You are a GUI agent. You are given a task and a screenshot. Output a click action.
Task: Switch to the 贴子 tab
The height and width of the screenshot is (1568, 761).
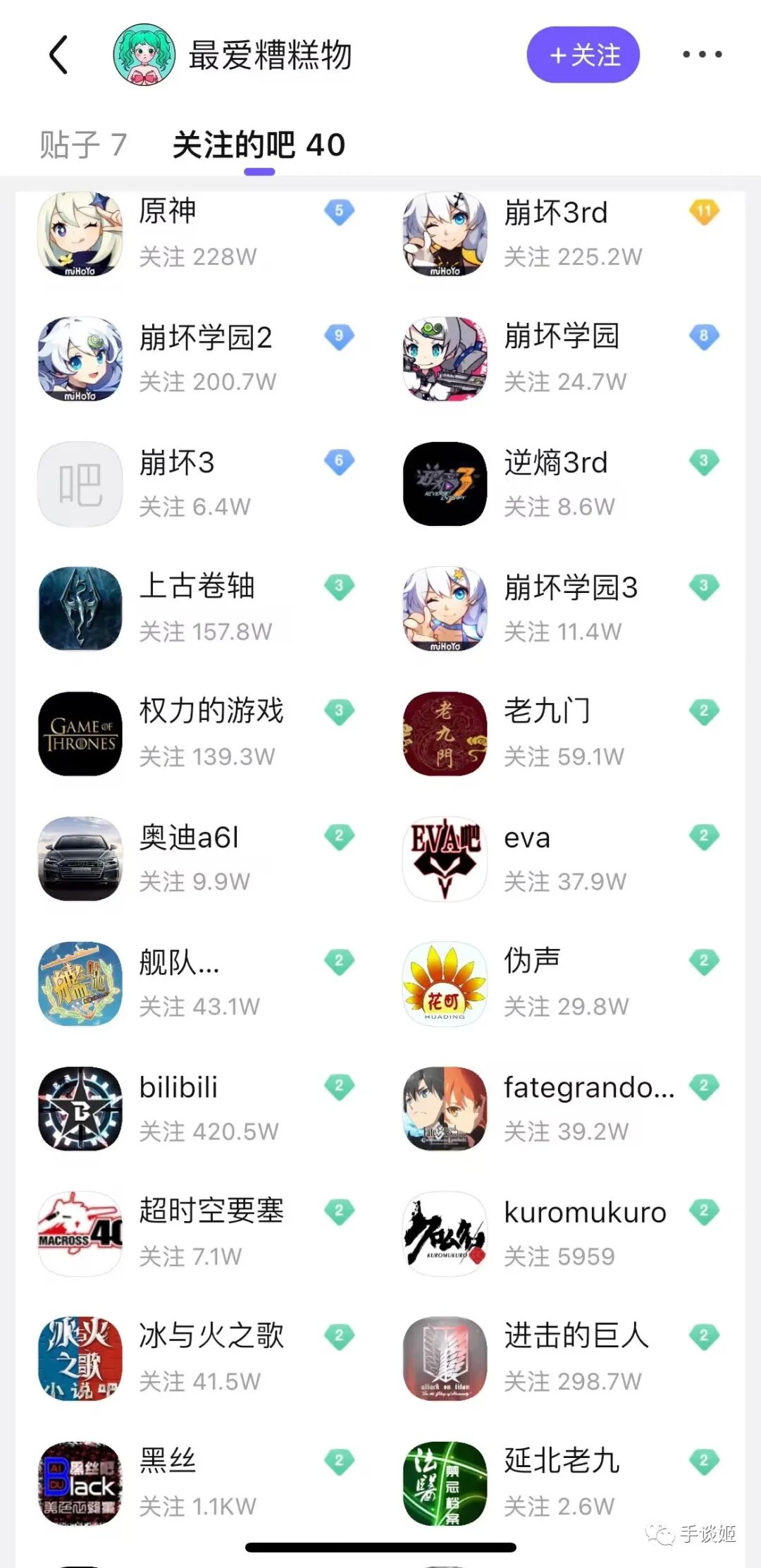click(x=82, y=145)
